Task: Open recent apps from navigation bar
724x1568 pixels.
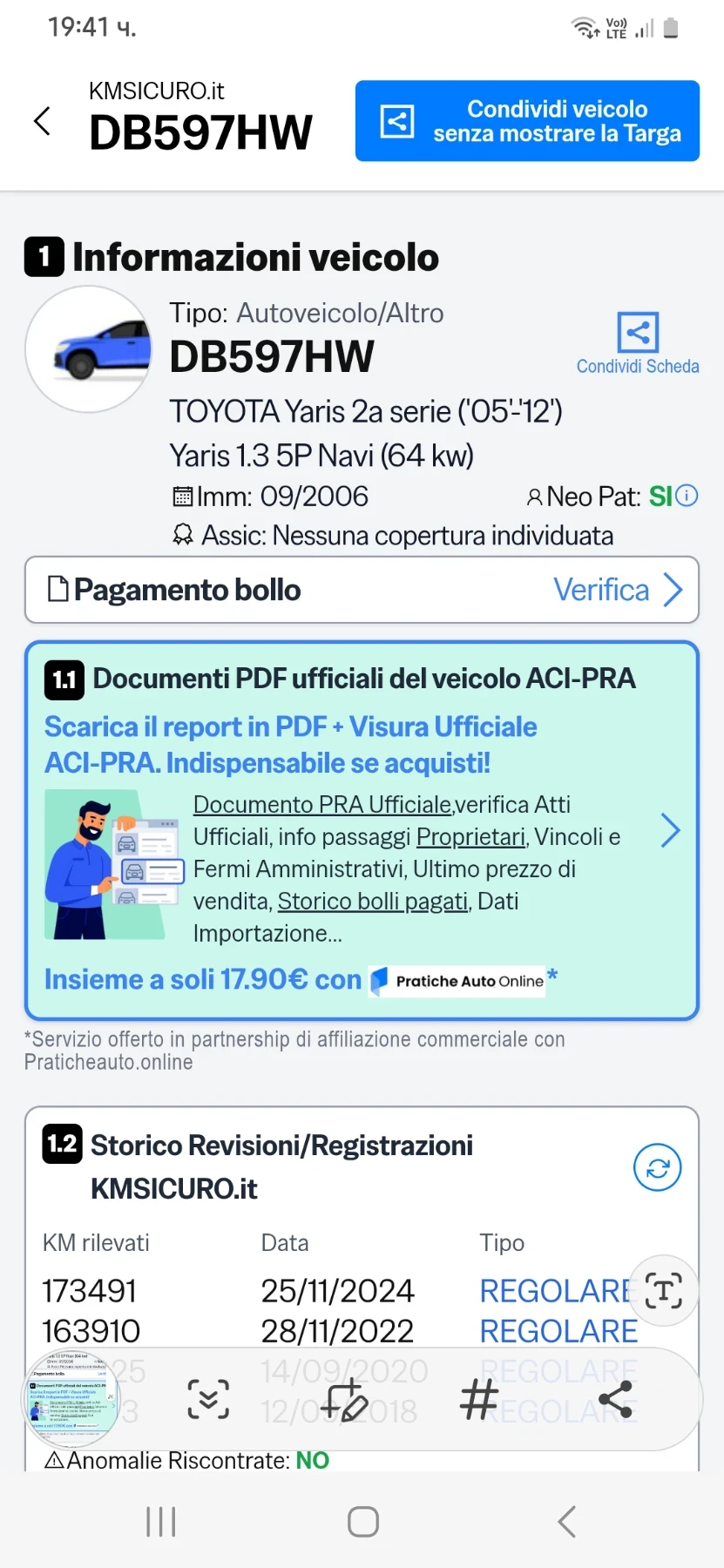Action: coord(161,1522)
